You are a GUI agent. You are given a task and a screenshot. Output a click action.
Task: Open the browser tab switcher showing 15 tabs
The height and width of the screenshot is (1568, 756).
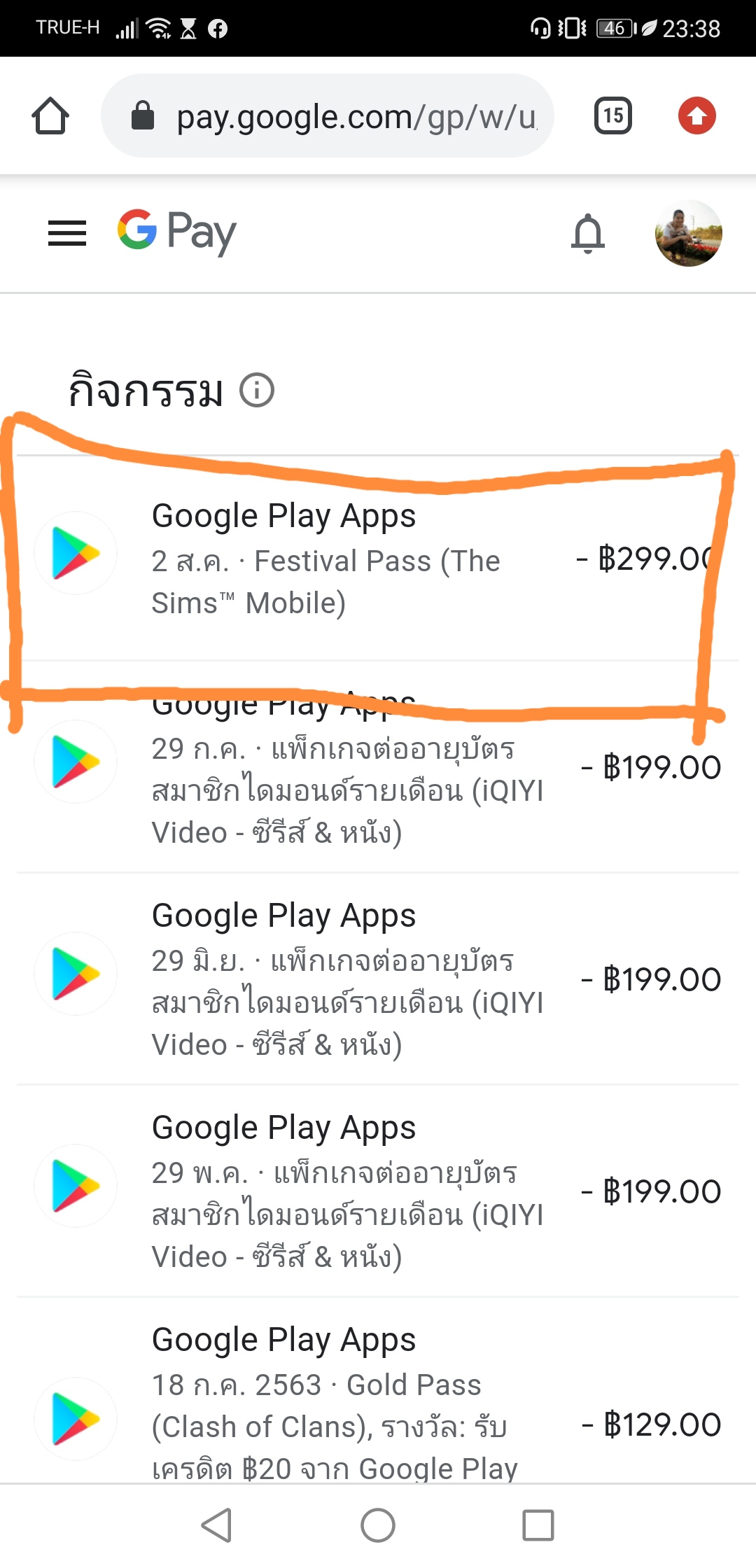(612, 115)
